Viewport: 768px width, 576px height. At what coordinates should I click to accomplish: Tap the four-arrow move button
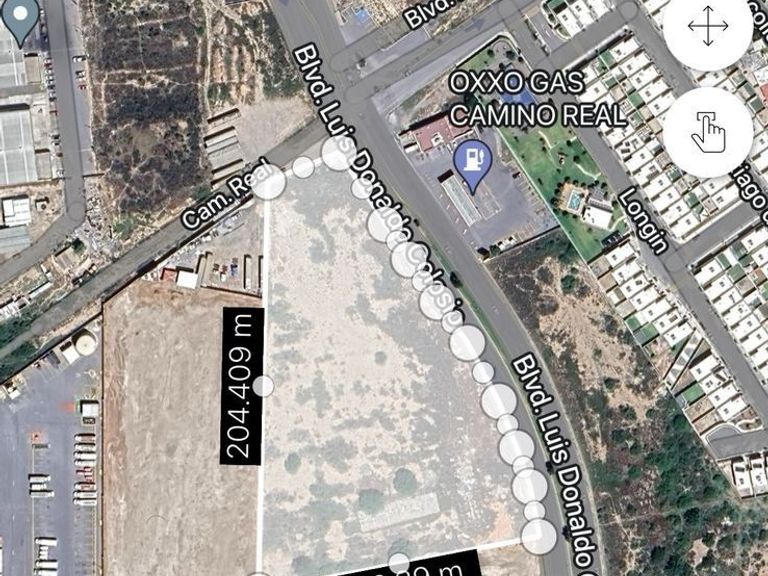tap(707, 30)
